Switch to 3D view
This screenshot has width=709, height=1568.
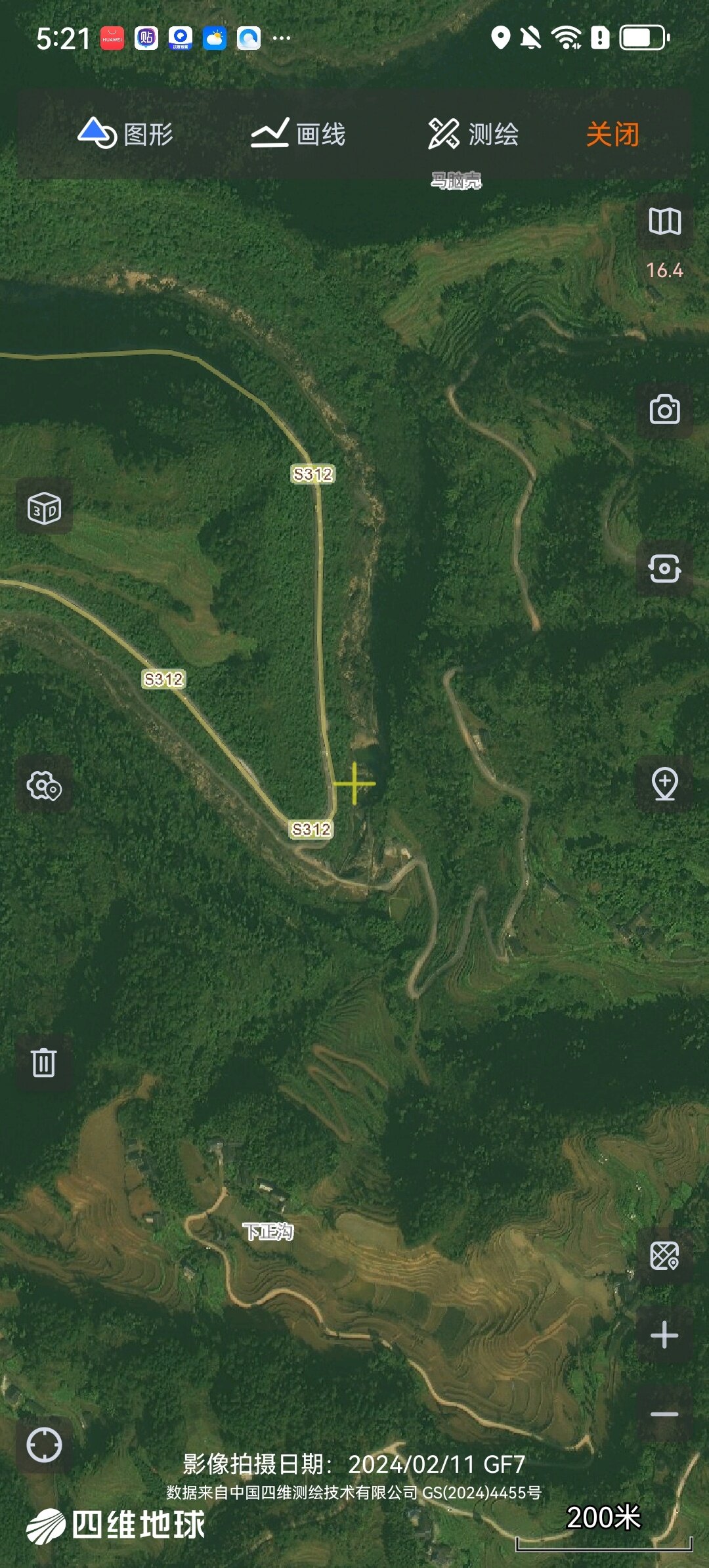(x=44, y=508)
